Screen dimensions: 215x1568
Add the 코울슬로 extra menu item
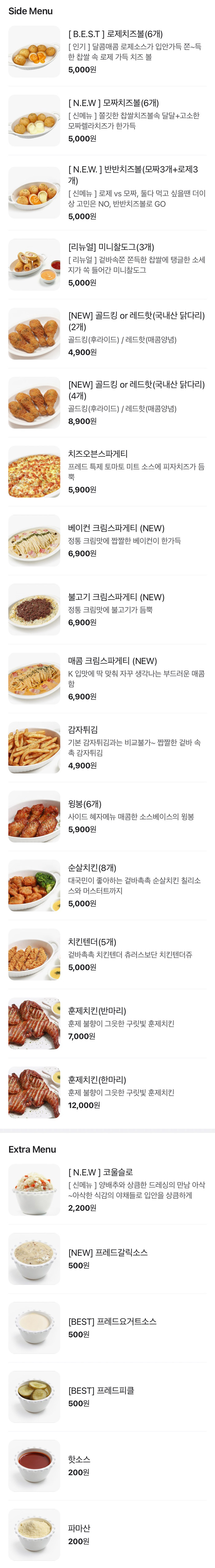[x=100, y=1172]
